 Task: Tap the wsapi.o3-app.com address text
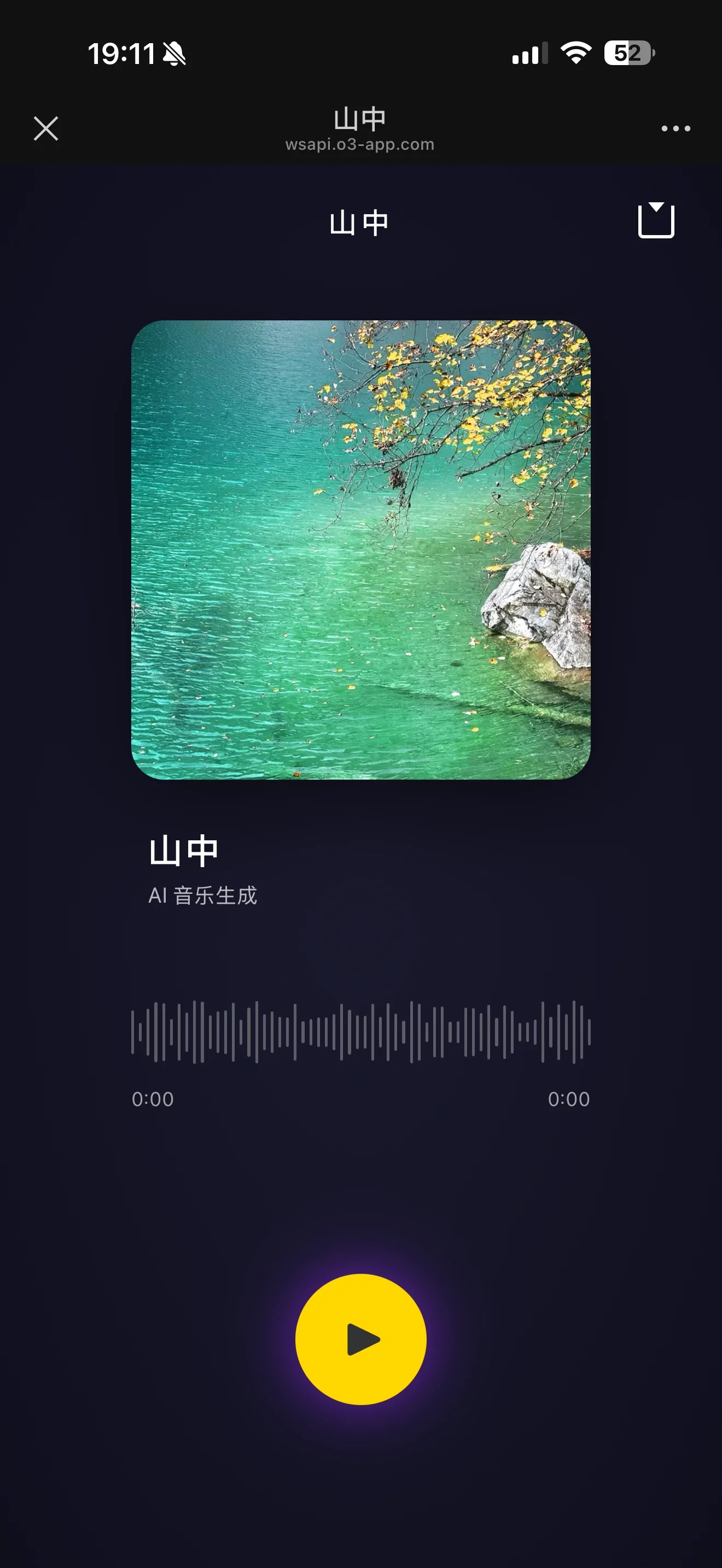(x=360, y=144)
